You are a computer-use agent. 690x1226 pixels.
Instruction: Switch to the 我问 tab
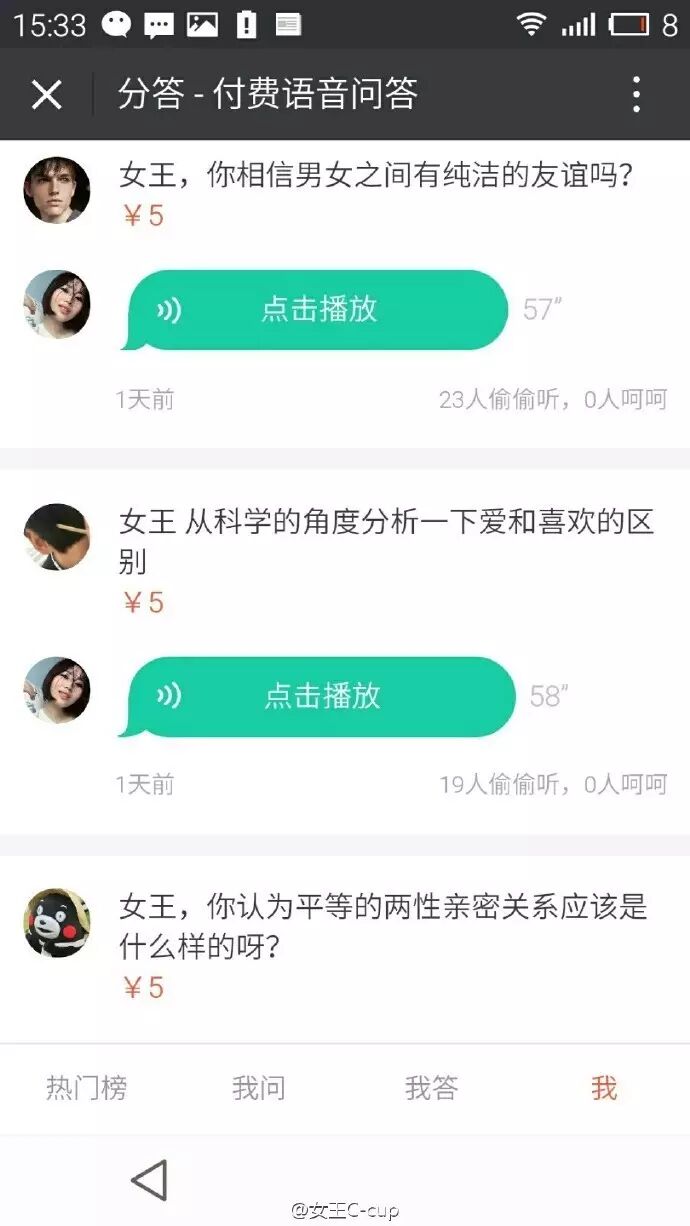(x=259, y=1088)
